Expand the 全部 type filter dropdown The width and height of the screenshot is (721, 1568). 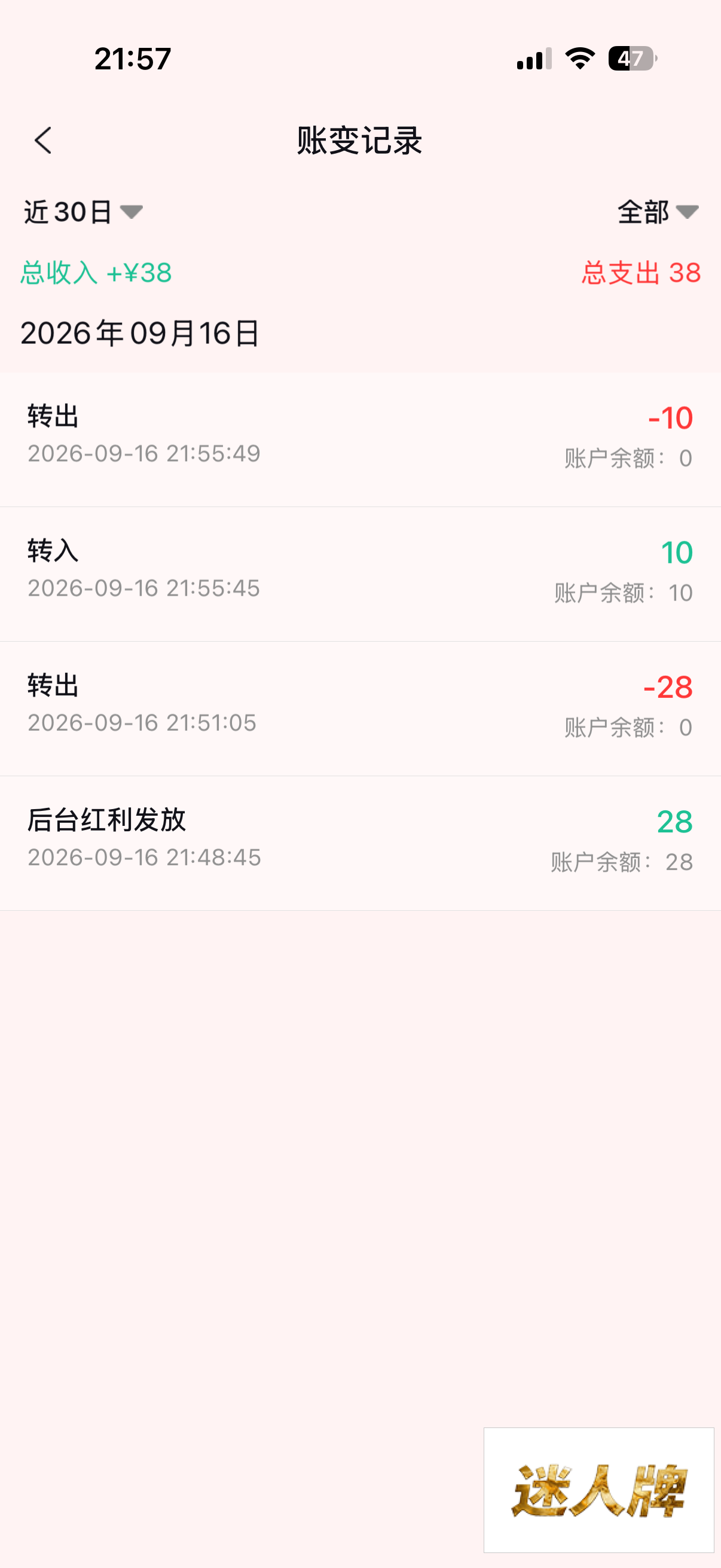point(658,212)
